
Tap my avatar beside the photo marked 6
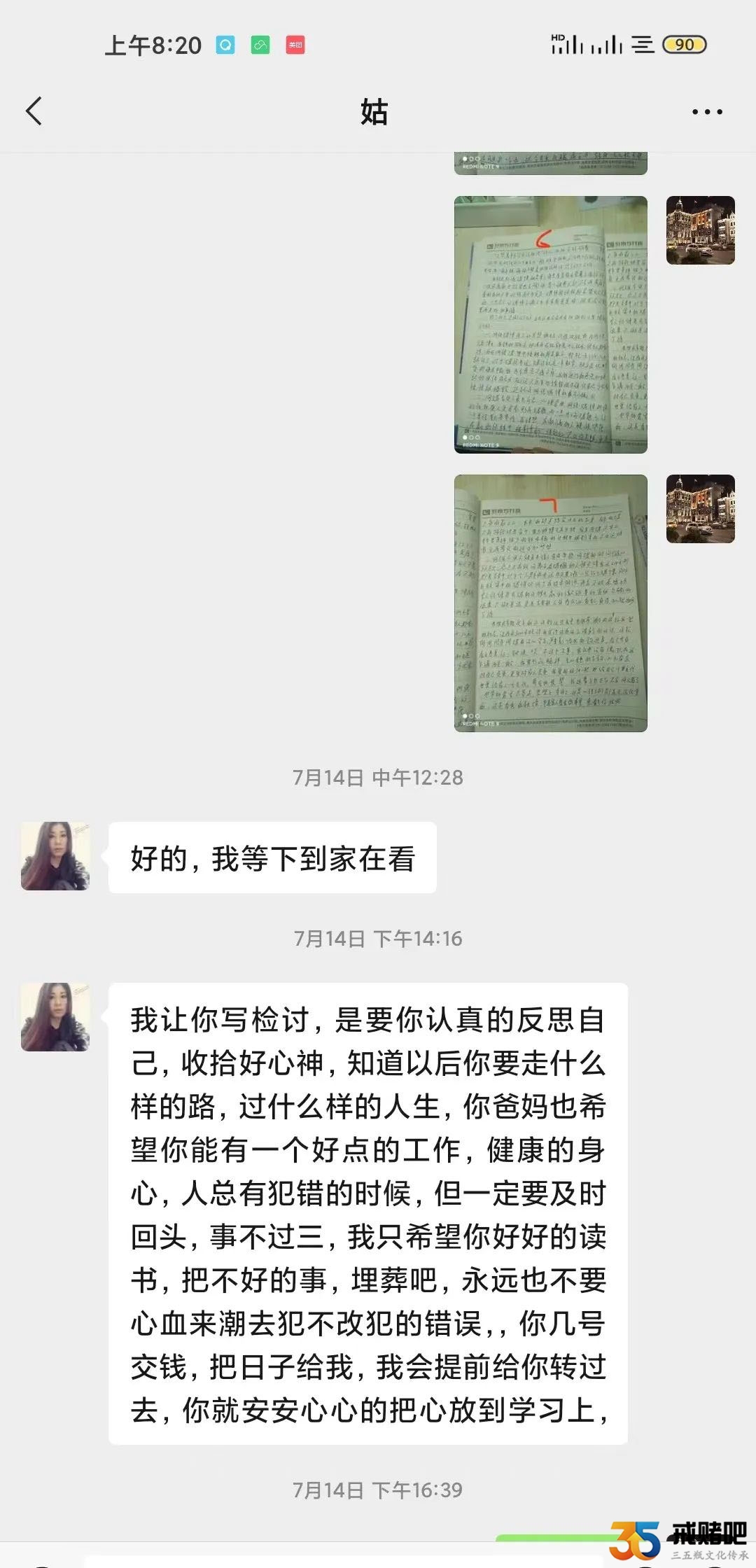tap(700, 230)
